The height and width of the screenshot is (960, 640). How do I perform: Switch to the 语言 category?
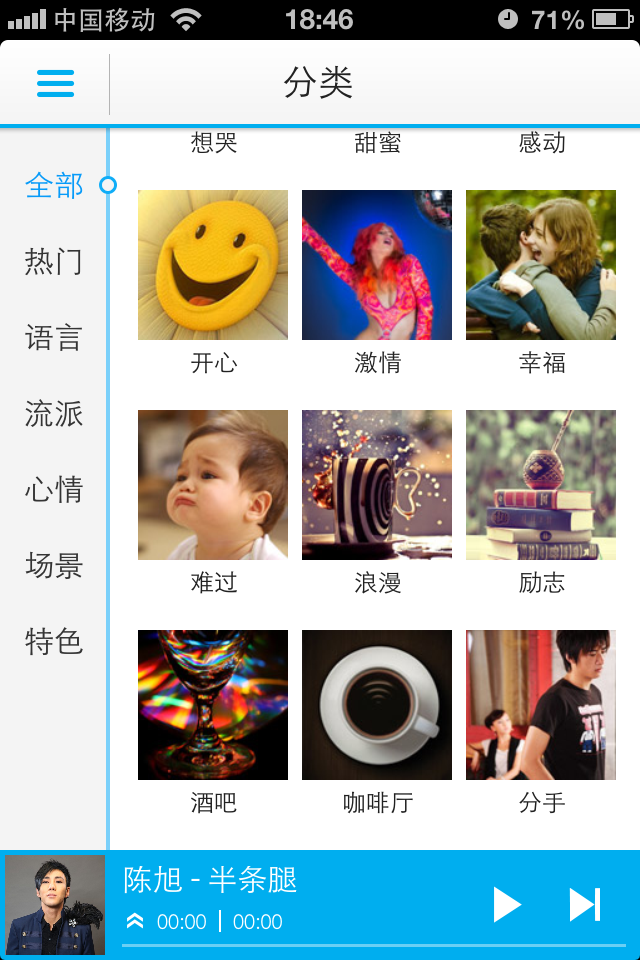(x=54, y=338)
